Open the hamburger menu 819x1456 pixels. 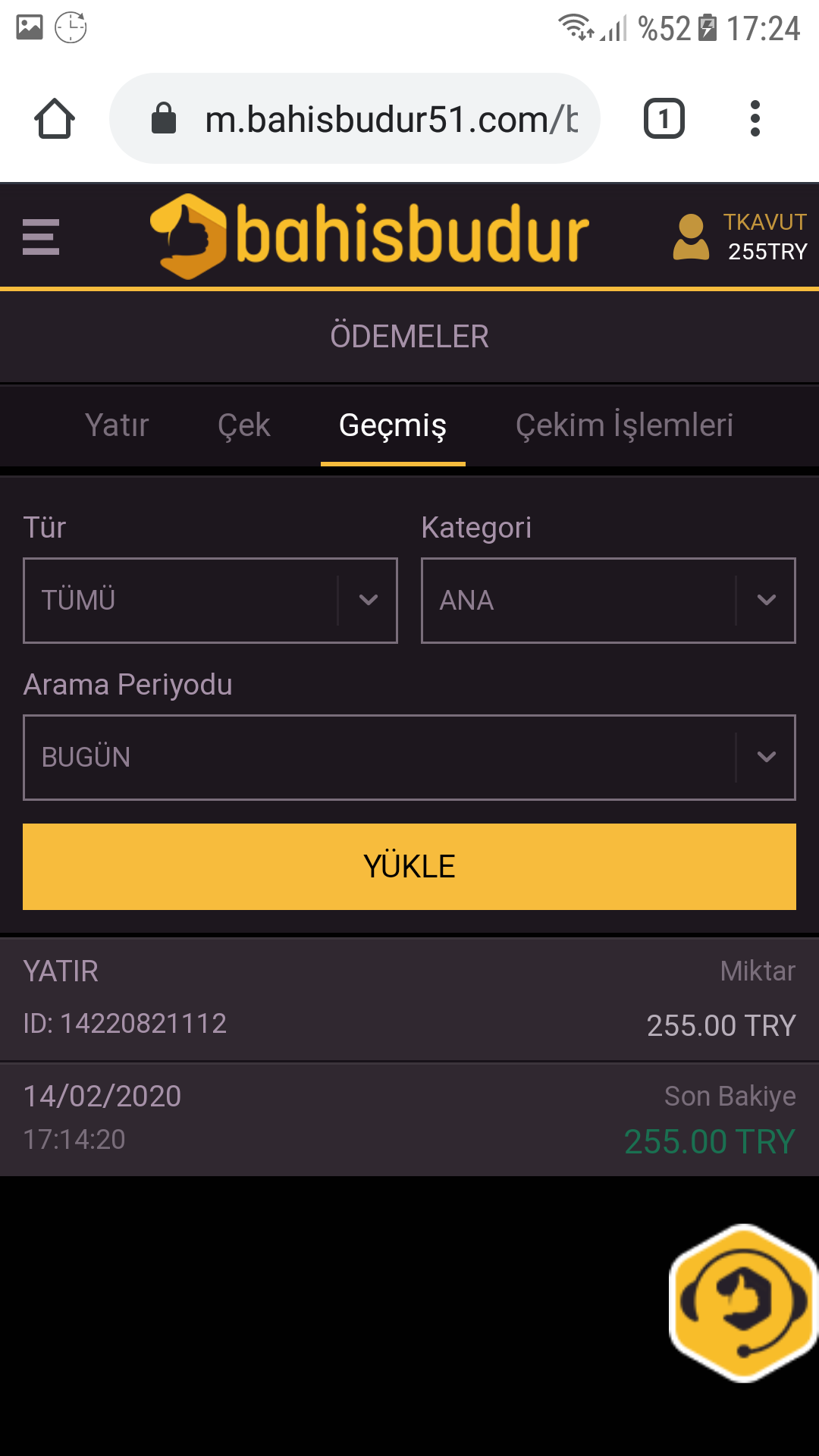41,237
